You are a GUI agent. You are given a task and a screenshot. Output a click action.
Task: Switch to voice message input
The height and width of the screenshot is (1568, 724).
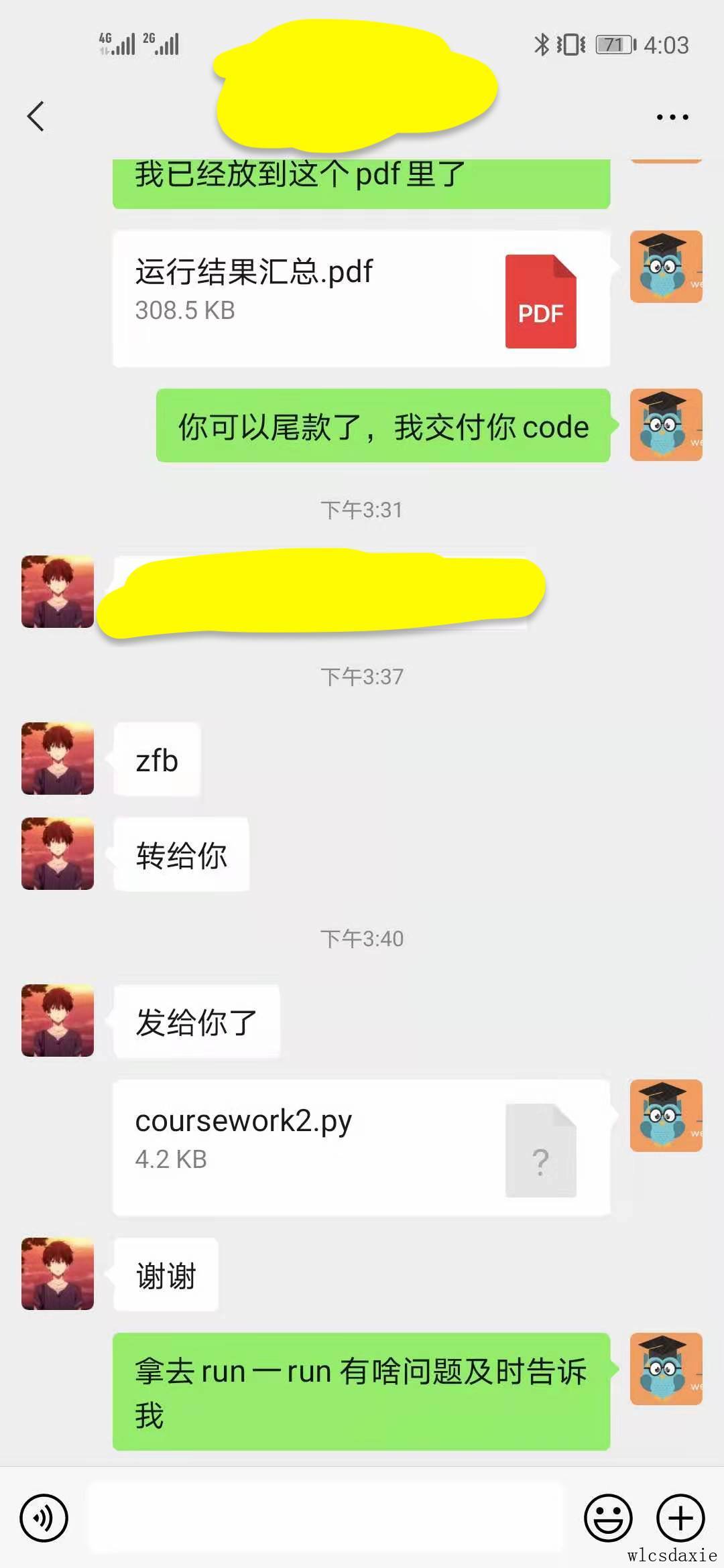click(44, 1518)
